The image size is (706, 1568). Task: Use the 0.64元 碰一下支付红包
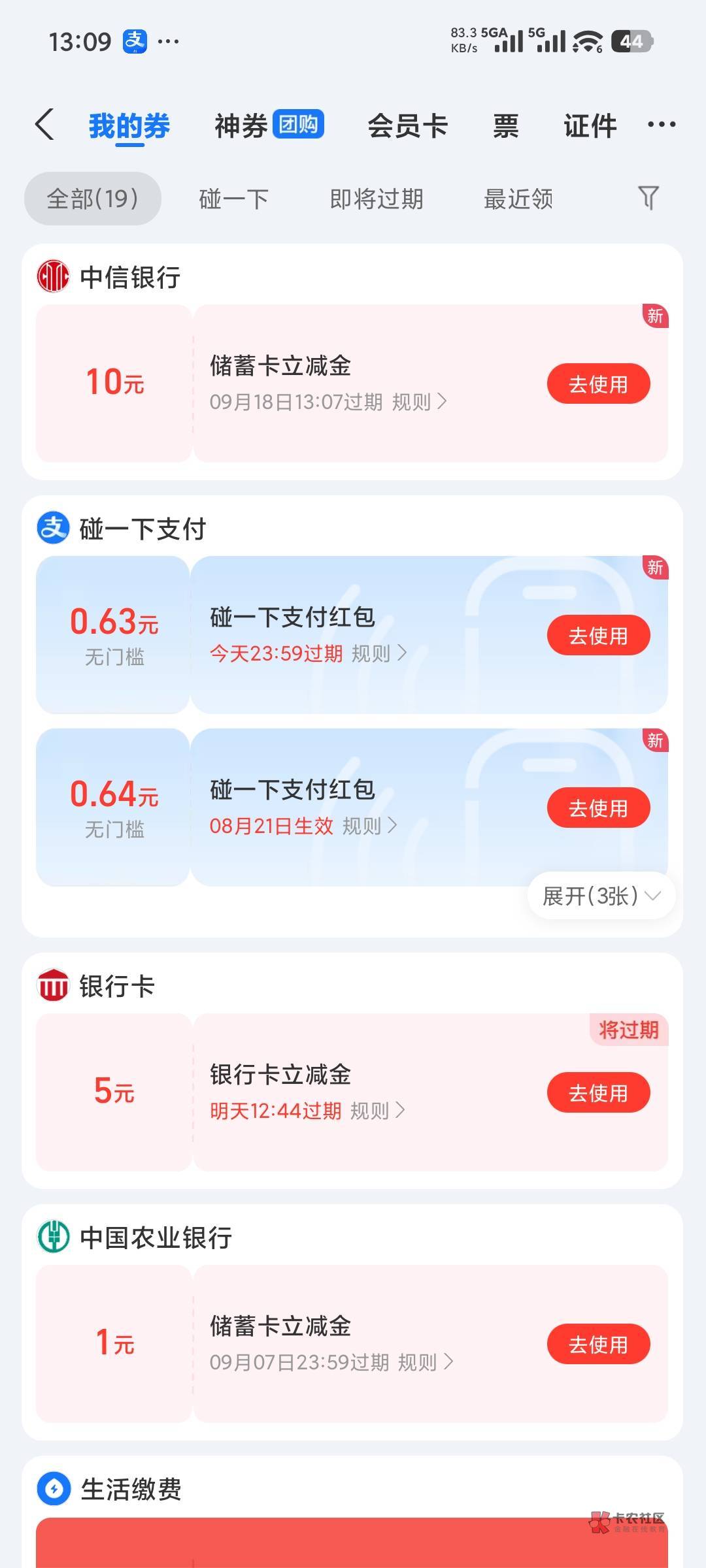tap(598, 808)
